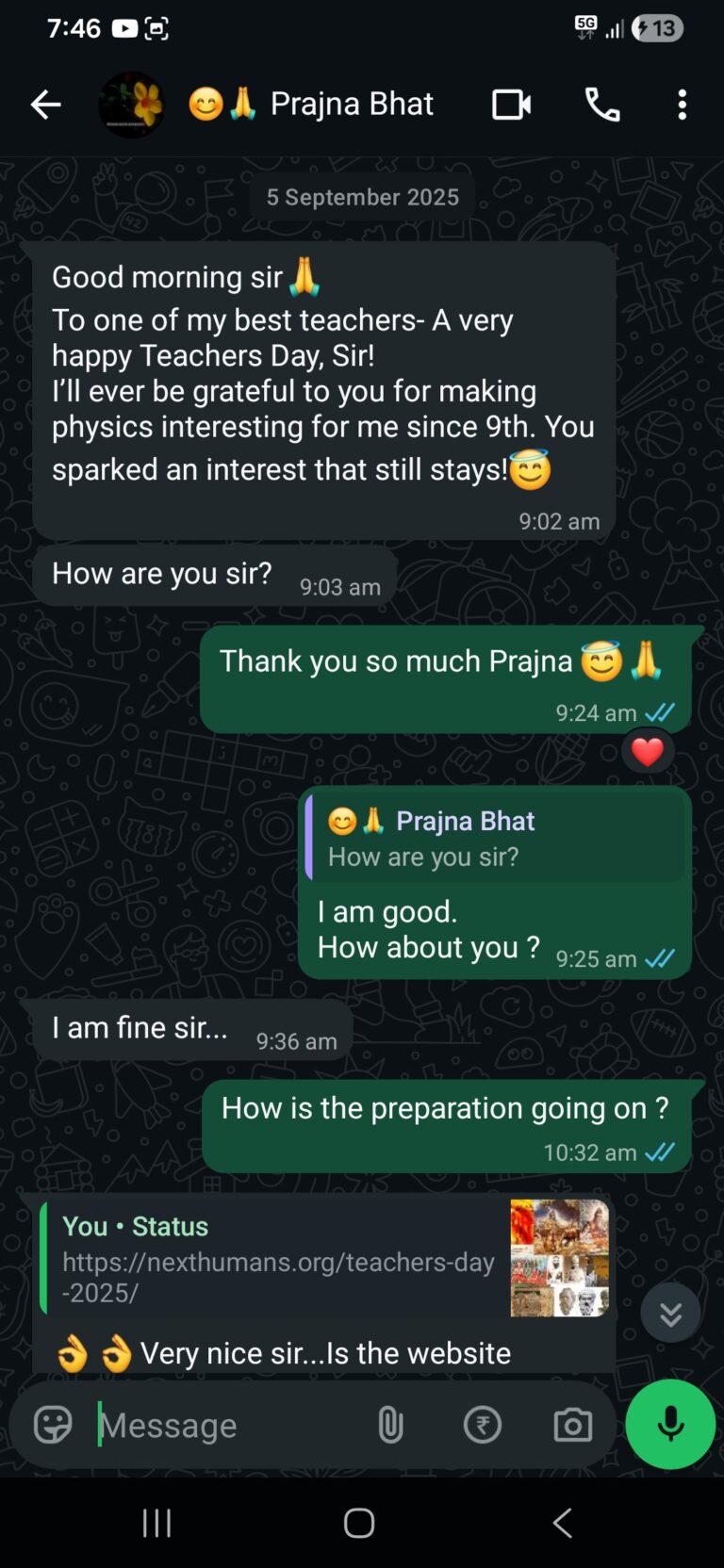Open the emoji and sticker picker
This screenshot has width=724, height=1568.
click(53, 1425)
